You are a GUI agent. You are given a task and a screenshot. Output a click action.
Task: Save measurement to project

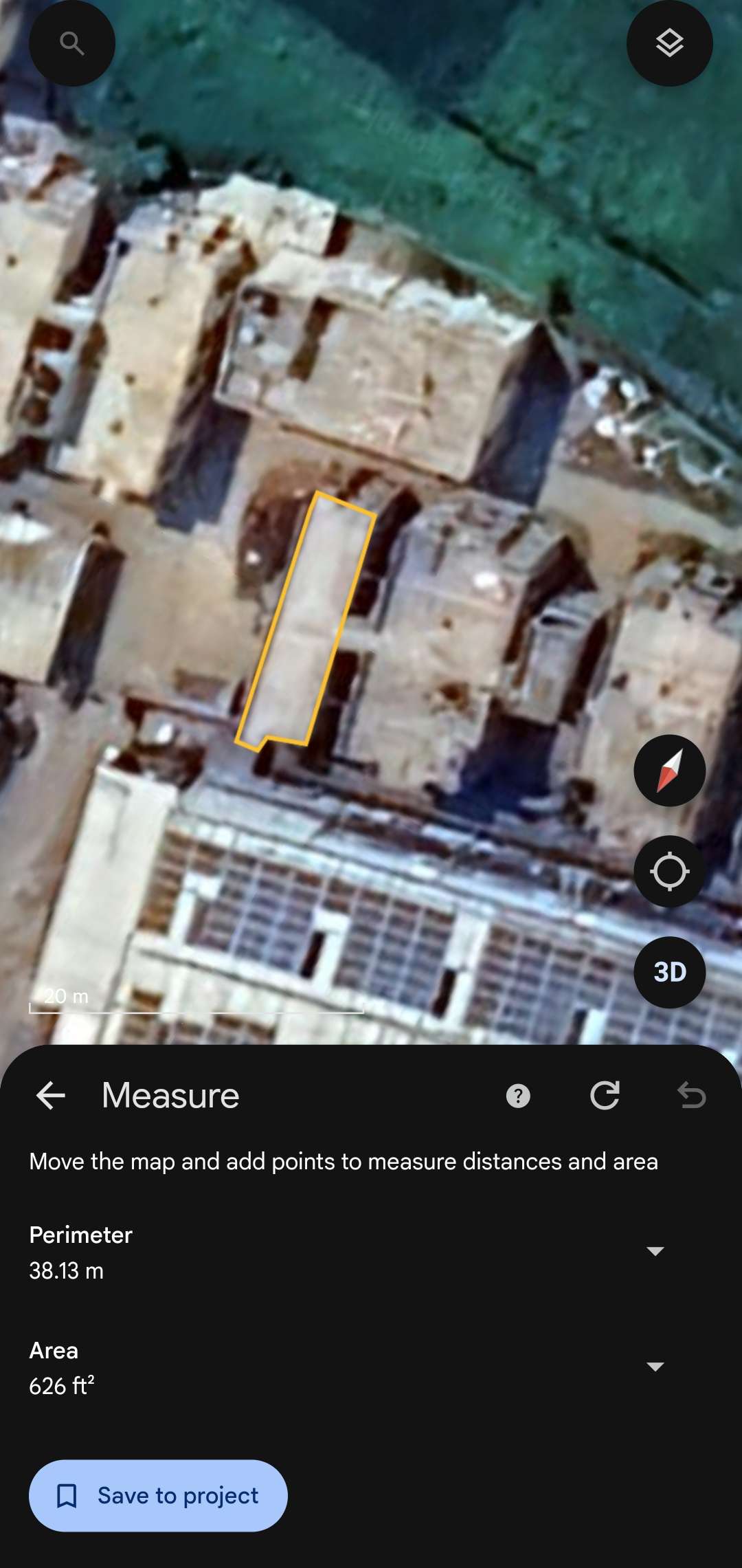pos(158,1495)
